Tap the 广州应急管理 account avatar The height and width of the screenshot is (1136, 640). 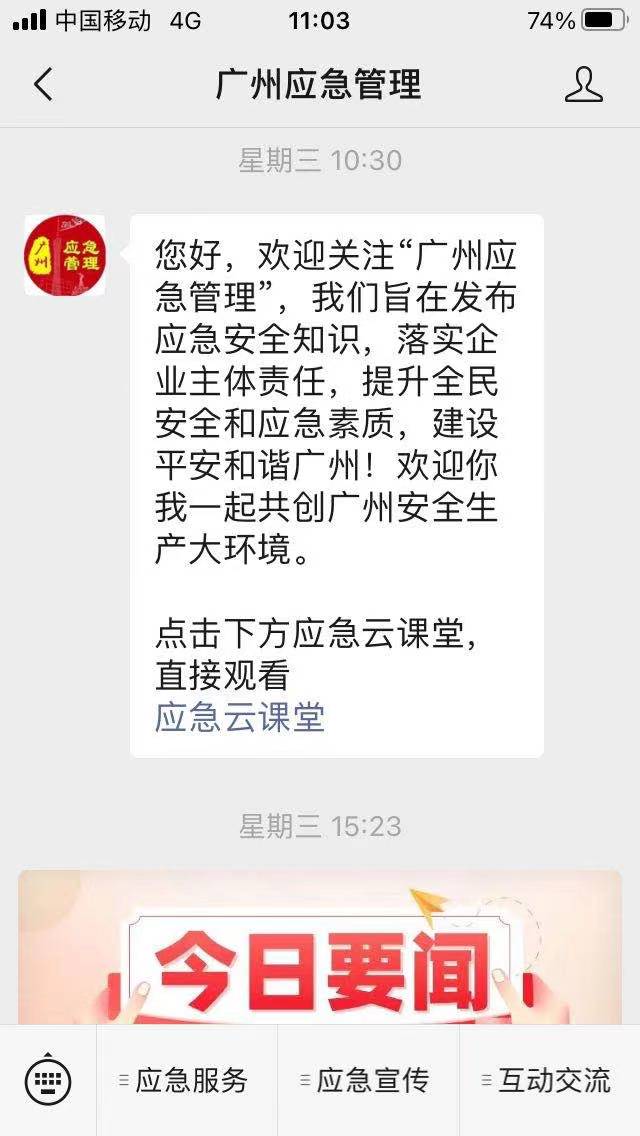click(x=65, y=255)
